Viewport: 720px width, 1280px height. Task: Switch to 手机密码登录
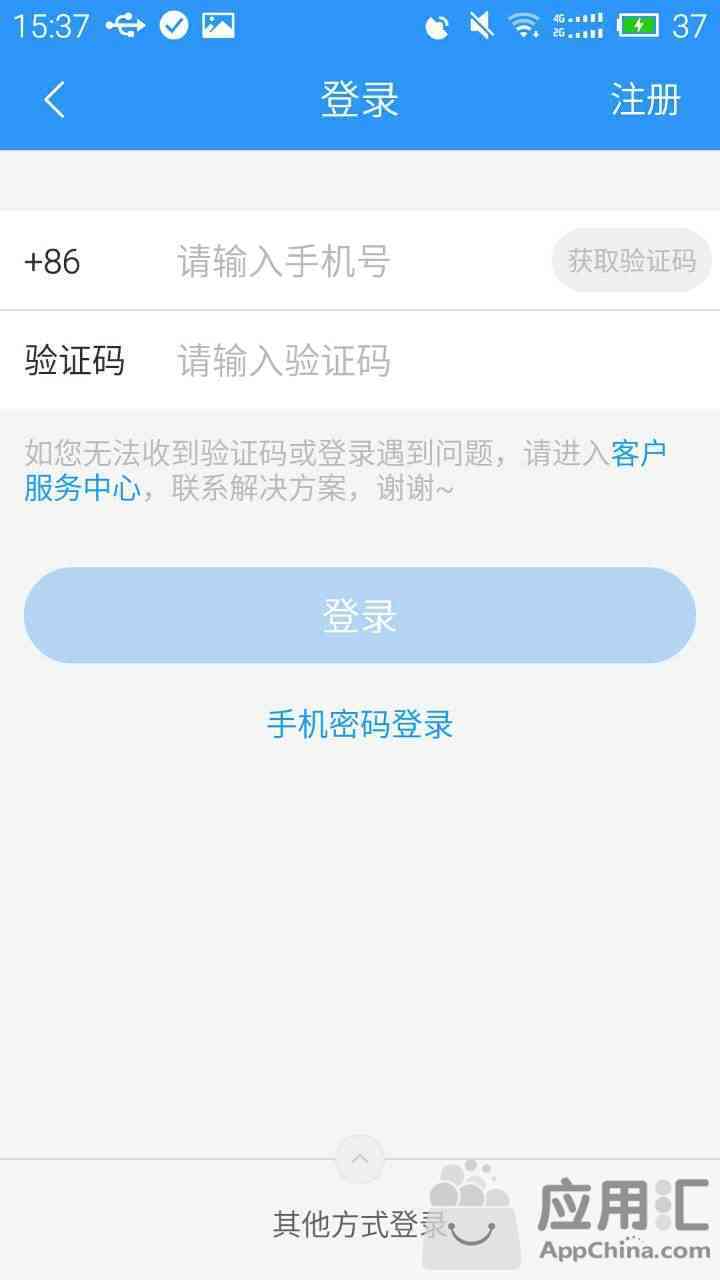360,724
